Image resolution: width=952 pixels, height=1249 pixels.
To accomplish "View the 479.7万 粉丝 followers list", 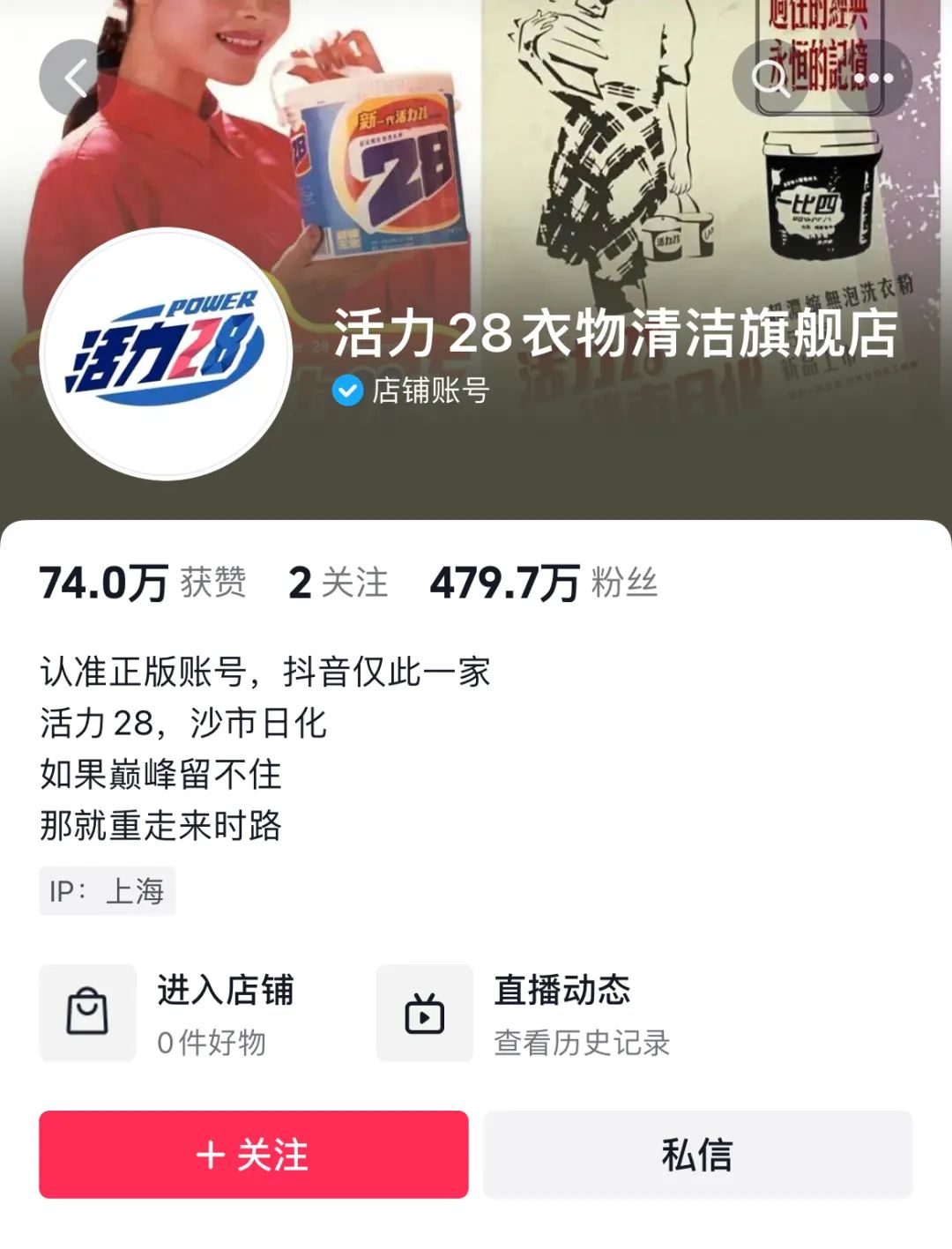I will click(543, 583).
